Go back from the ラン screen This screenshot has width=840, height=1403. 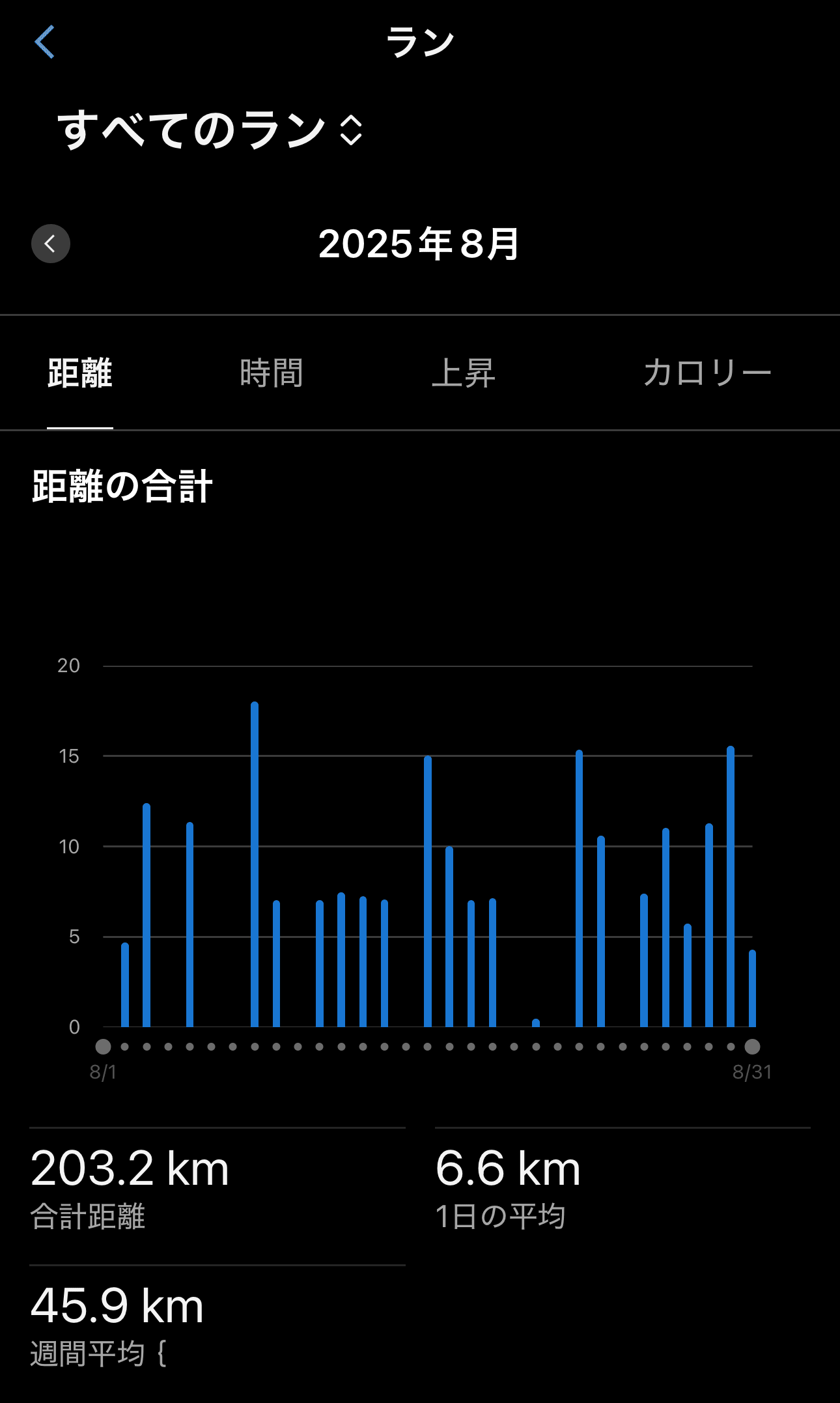44,42
